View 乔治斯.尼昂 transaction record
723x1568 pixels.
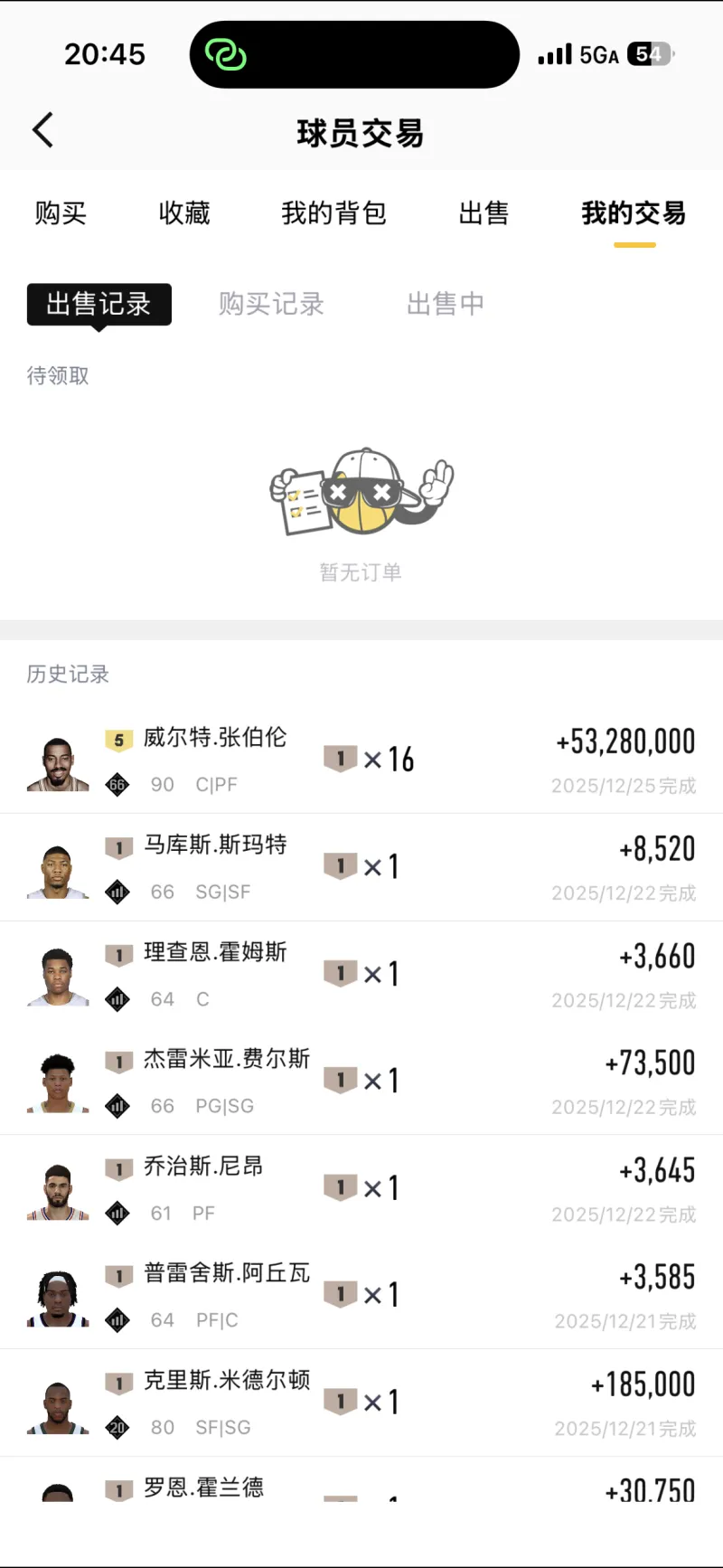point(361,1188)
